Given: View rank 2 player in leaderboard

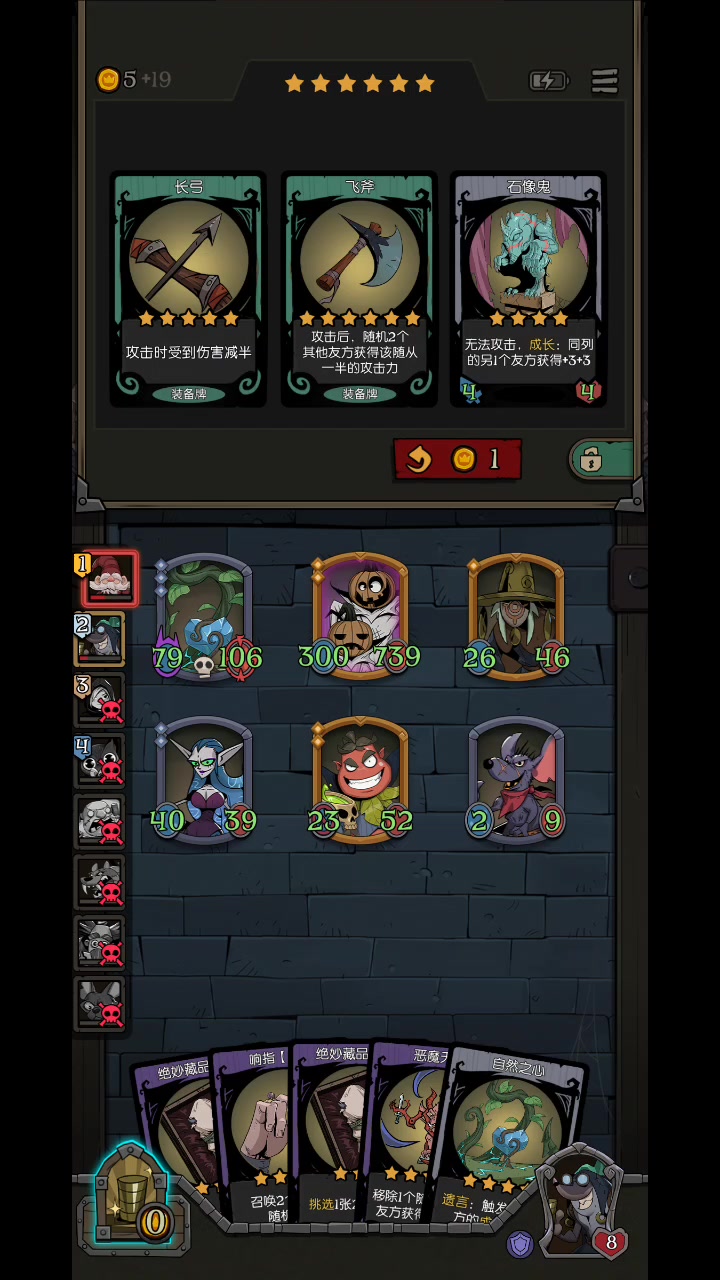Looking at the screenshot, I should (101, 639).
